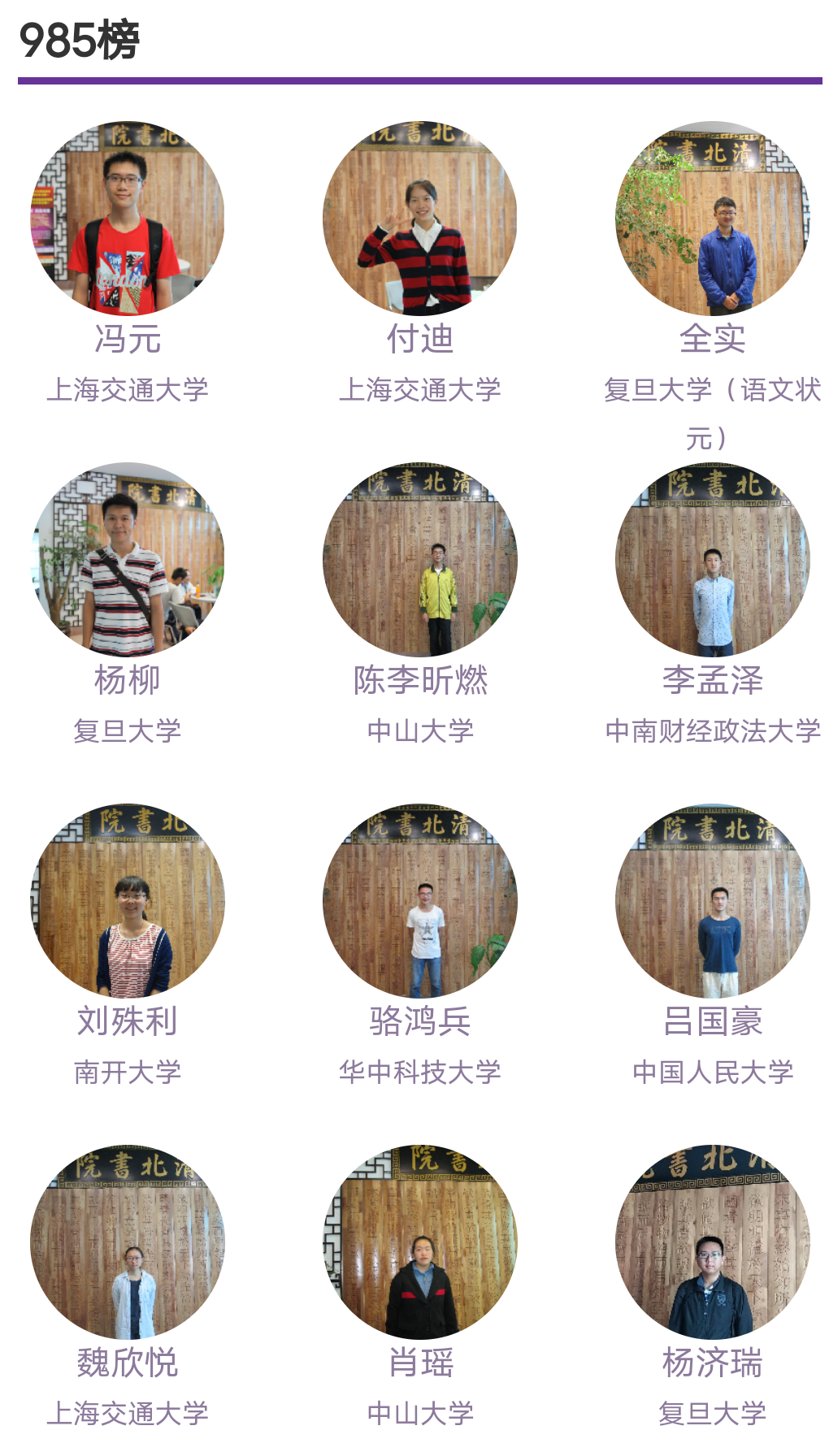829x1456 pixels.
Task: Select 骆鸿兵's profile photo
Action: pyautogui.click(x=419, y=901)
